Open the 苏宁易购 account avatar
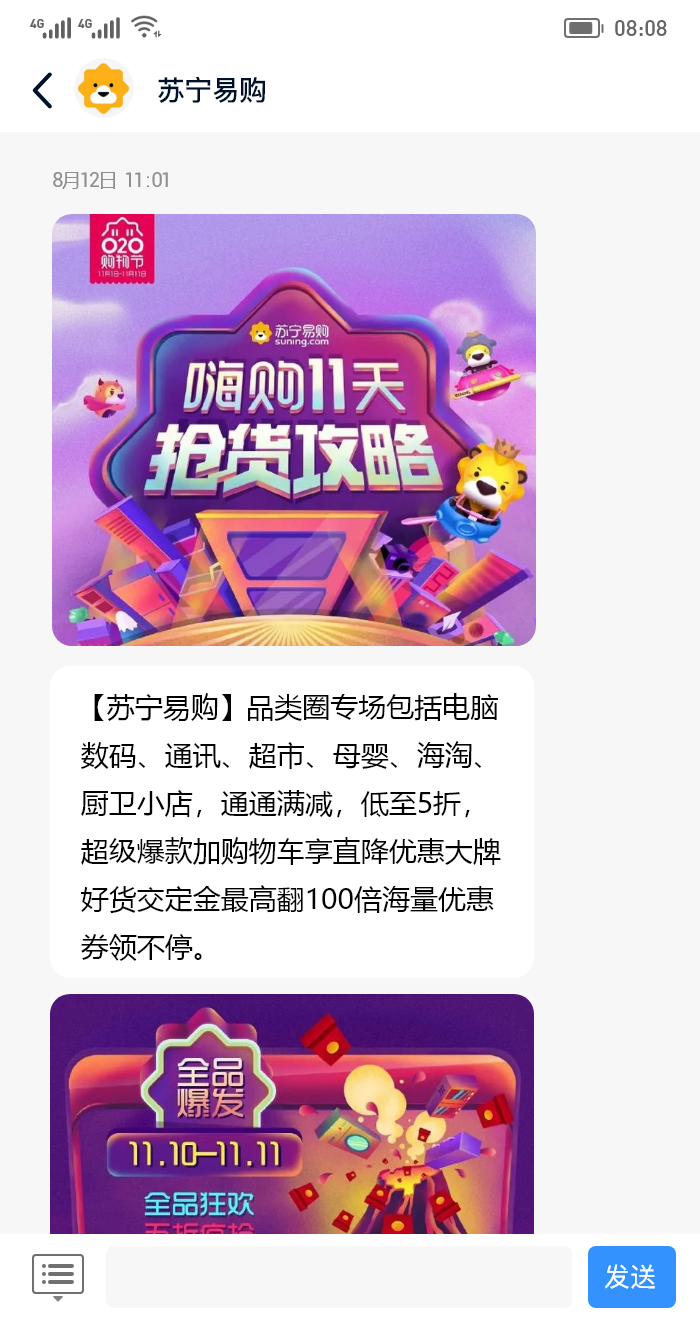The width and height of the screenshot is (700, 1320). 104,90
